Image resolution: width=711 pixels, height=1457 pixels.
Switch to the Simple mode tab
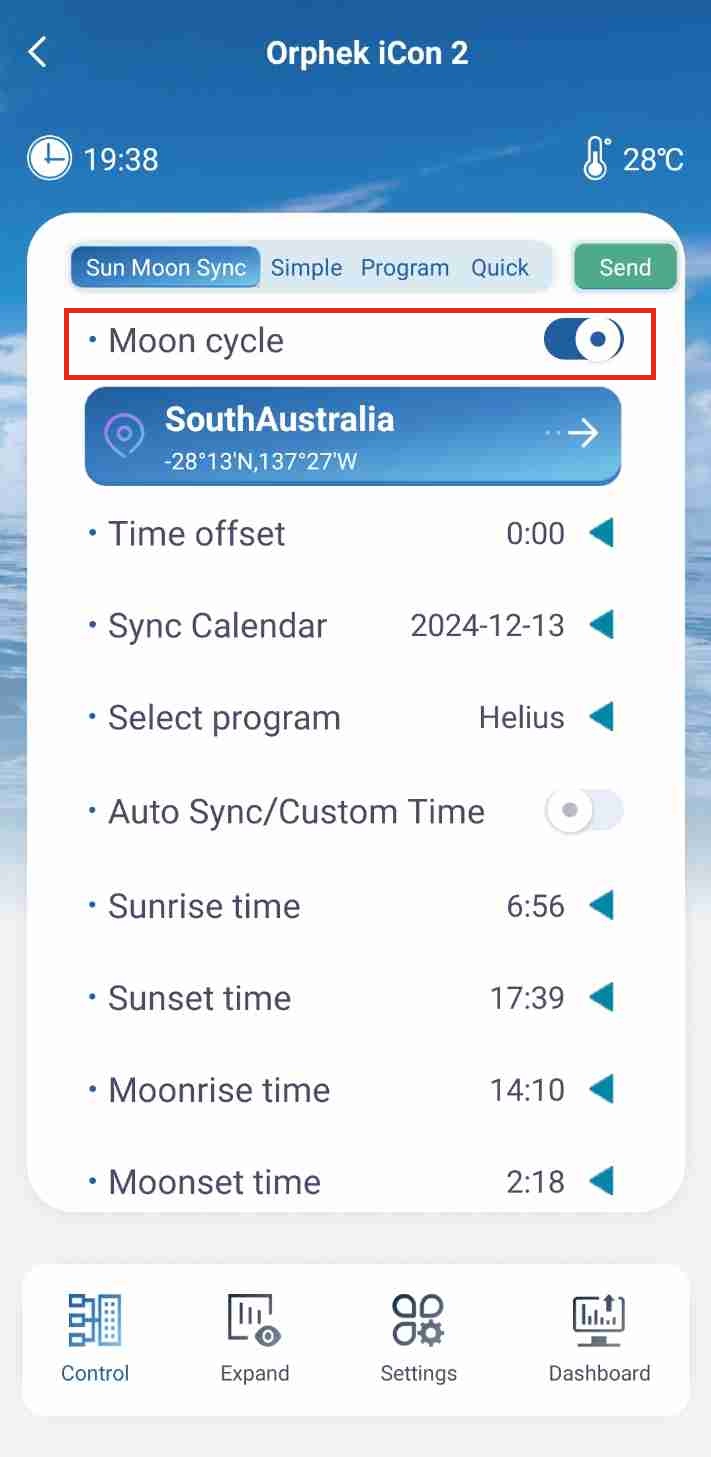306,268
